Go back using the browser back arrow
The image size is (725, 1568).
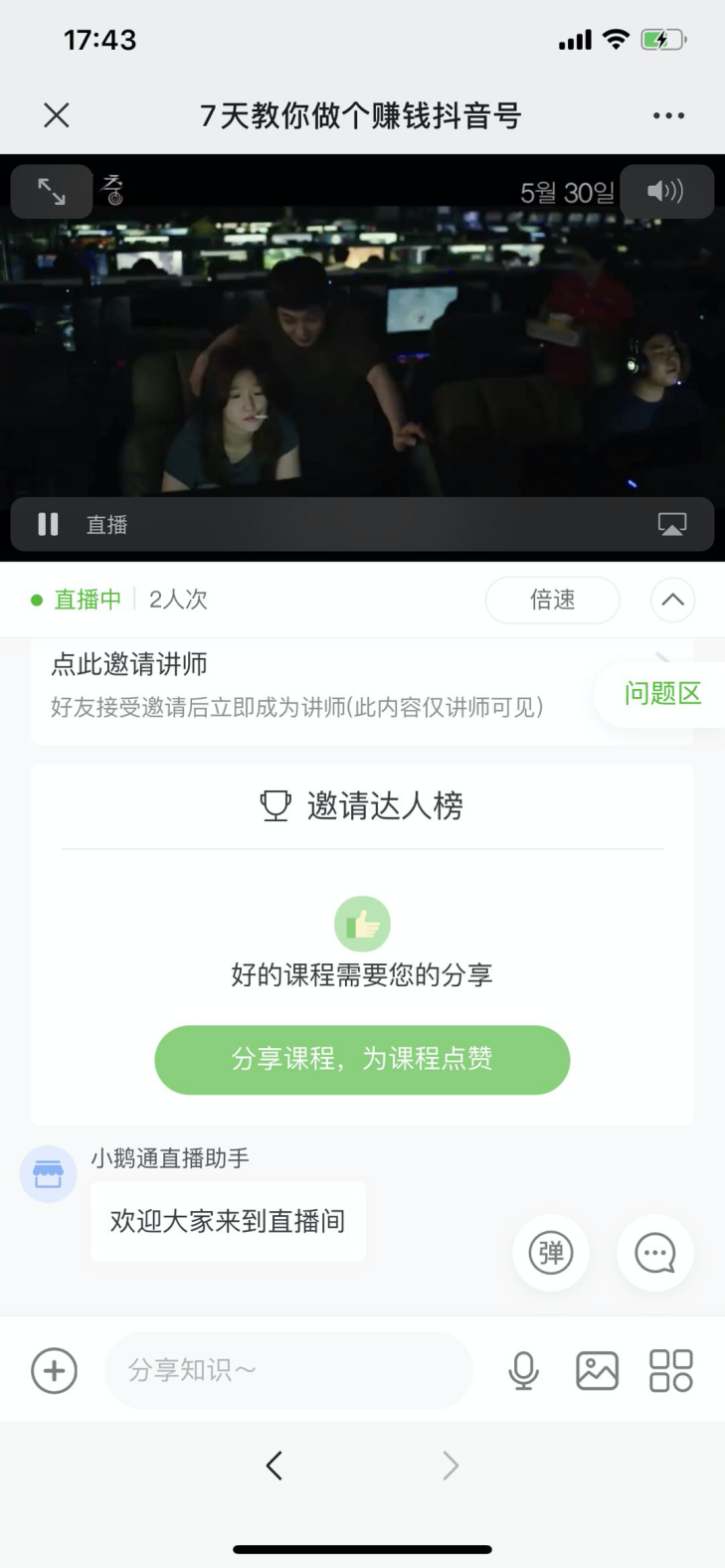pos(274,1465)
